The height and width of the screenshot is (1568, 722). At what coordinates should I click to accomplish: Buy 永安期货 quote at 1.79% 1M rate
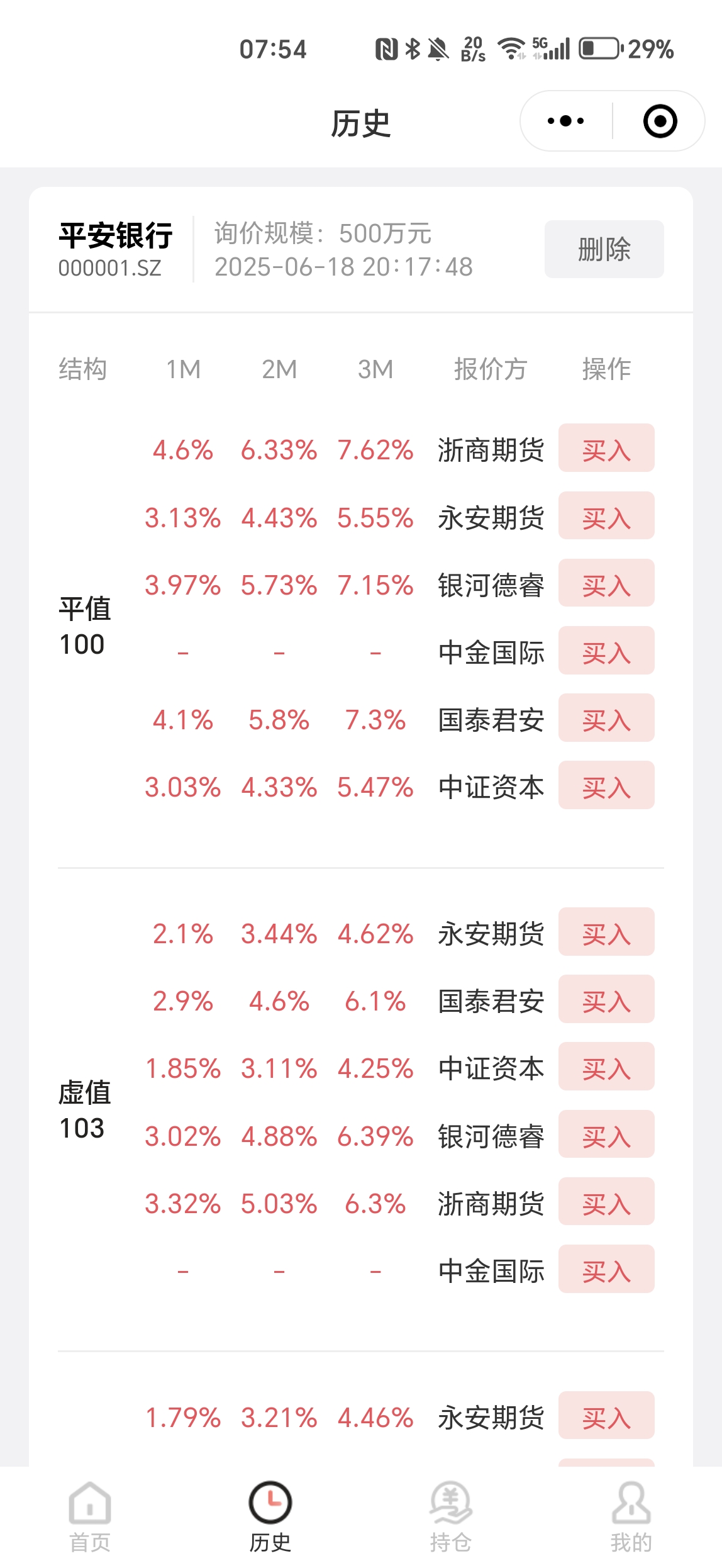pyautogui.click(x=606, y=1415)
